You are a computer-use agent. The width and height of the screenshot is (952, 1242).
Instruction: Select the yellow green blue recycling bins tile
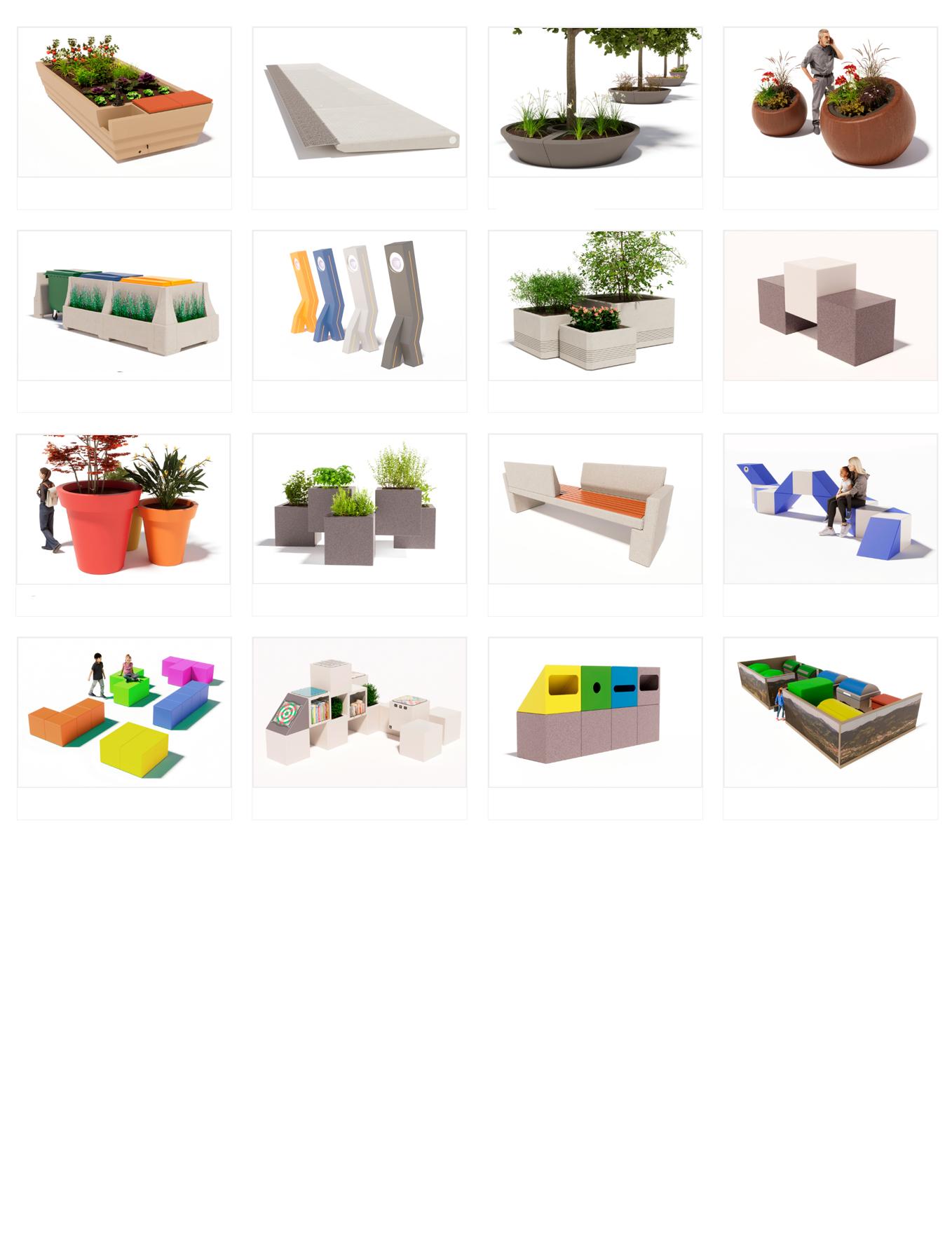tap(595, 712)
